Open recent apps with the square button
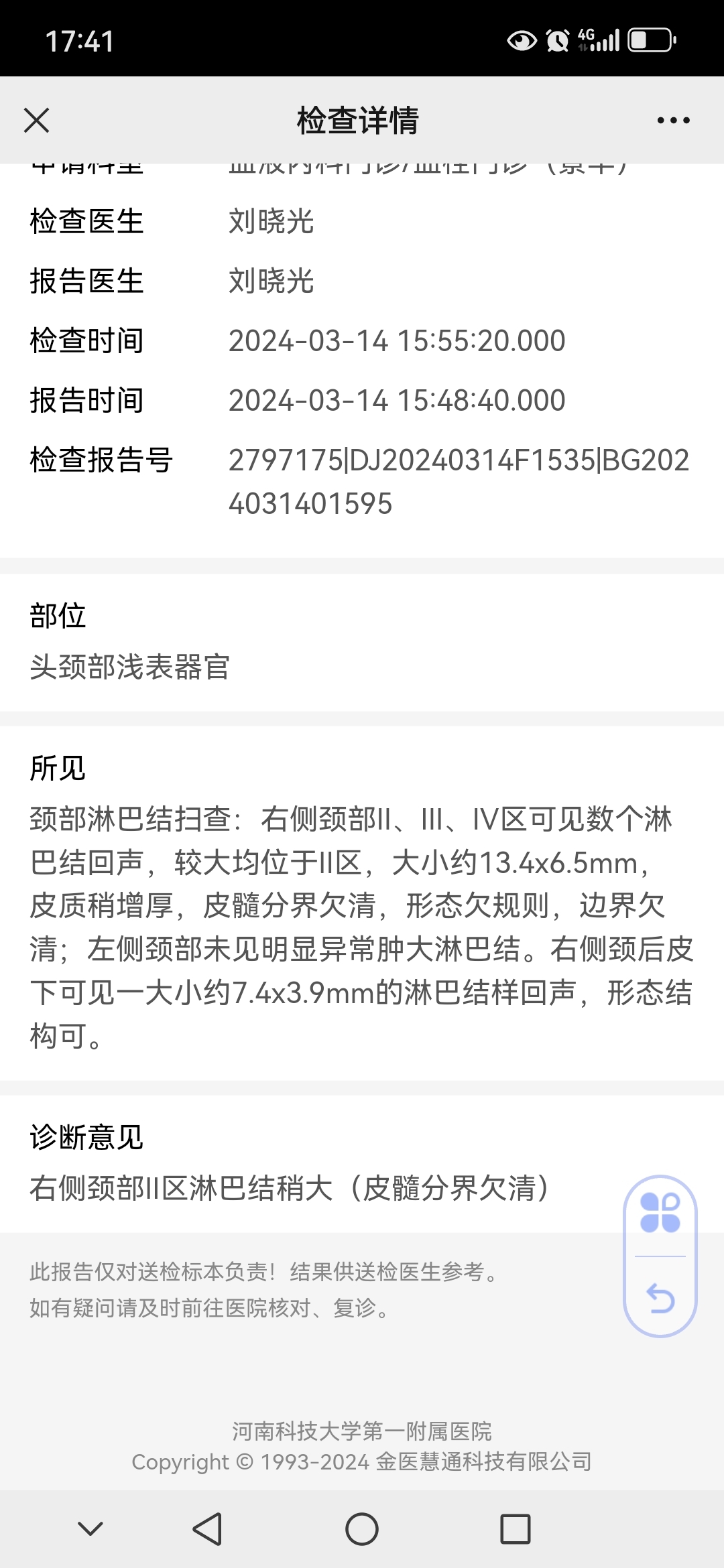724x1568 pixels. click(516, 1529)
